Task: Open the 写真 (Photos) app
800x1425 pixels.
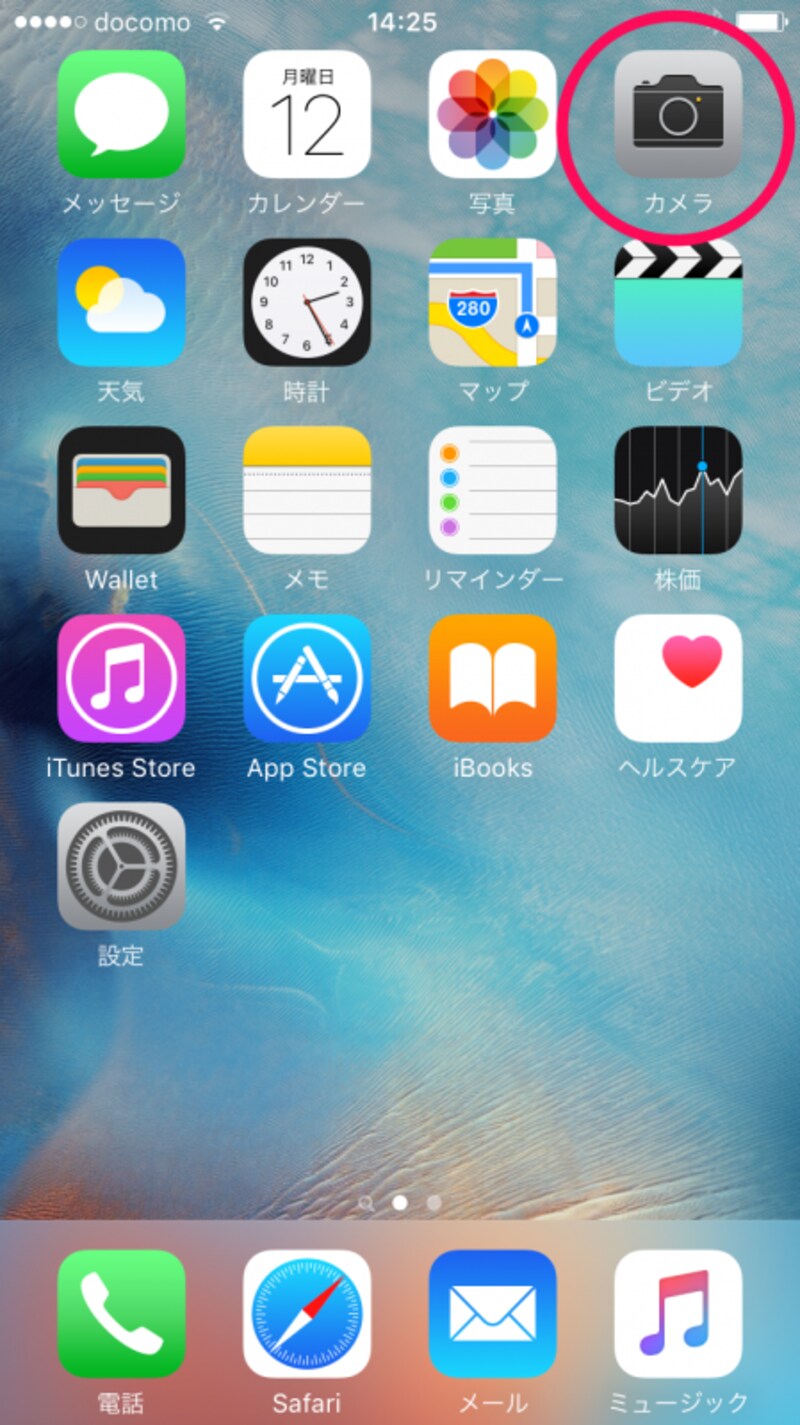Action: tap(492, 116)
